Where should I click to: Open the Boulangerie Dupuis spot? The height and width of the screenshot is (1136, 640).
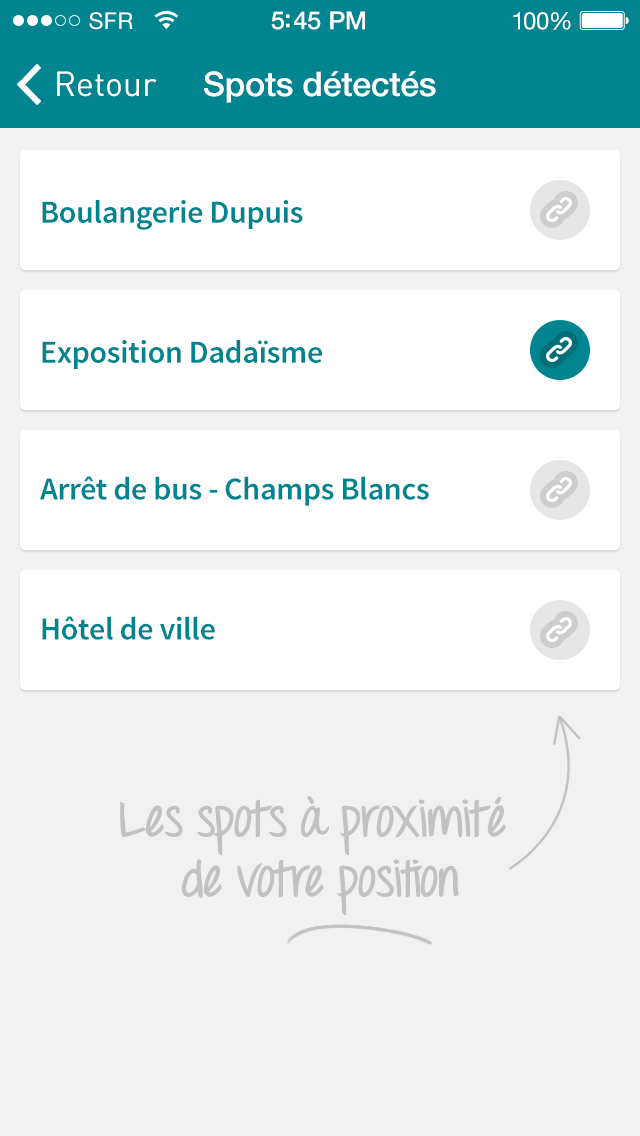pyautogui.click(x=172, y=212)
